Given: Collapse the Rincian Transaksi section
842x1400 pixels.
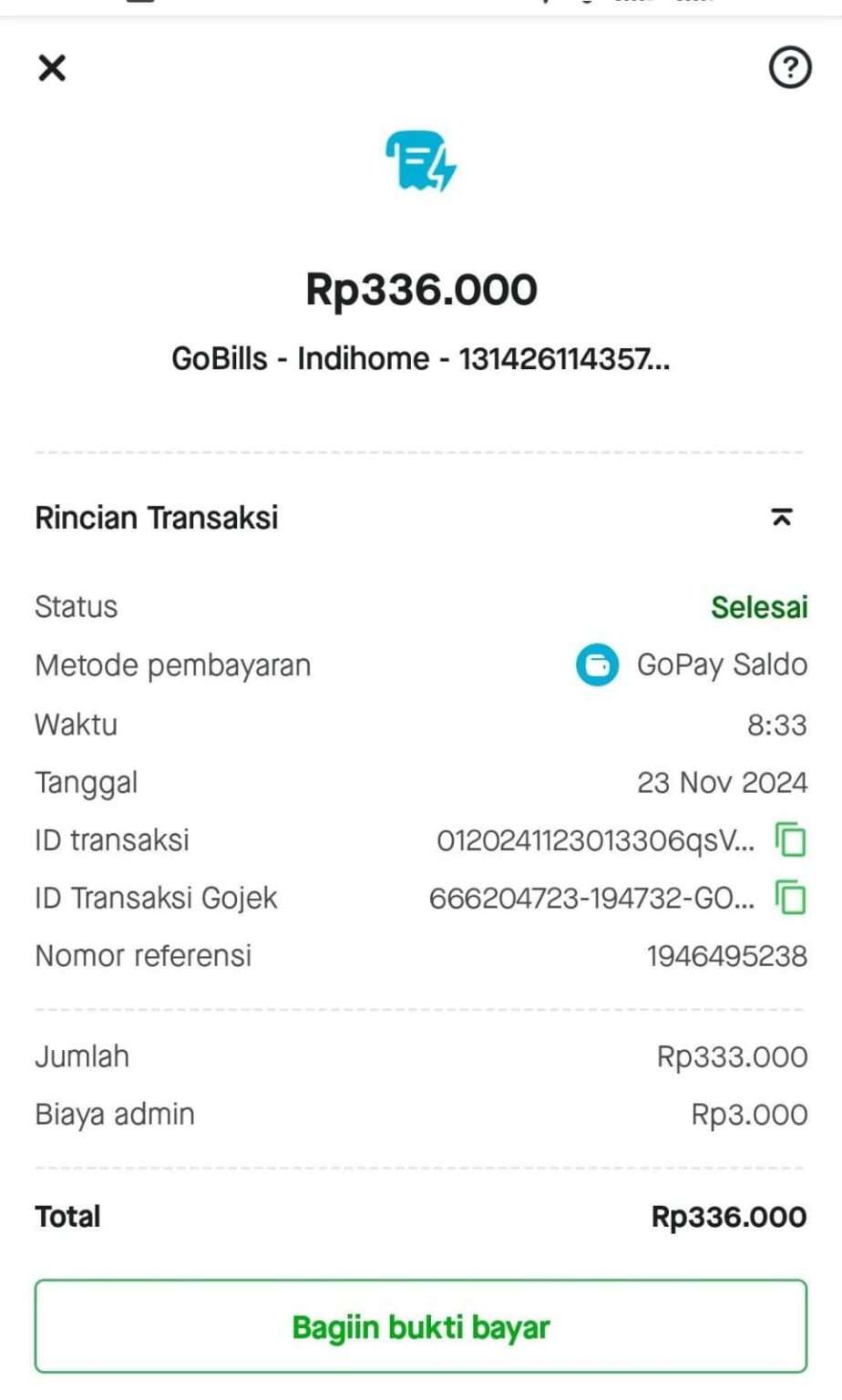Looking at the screenshot, I should click(x=782, y=517).
